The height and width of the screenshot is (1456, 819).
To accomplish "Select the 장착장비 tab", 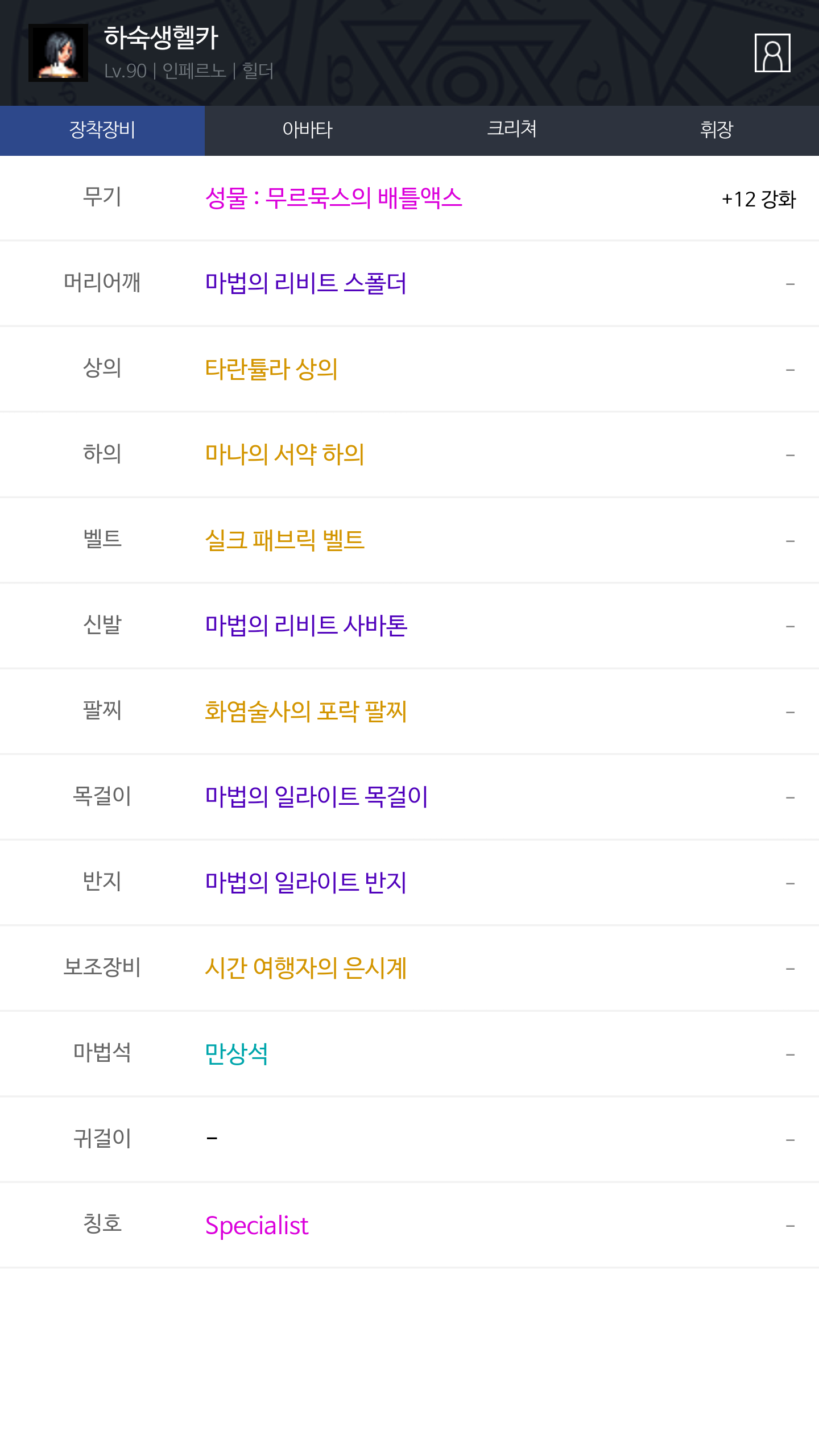I will (x=102, y=130).
